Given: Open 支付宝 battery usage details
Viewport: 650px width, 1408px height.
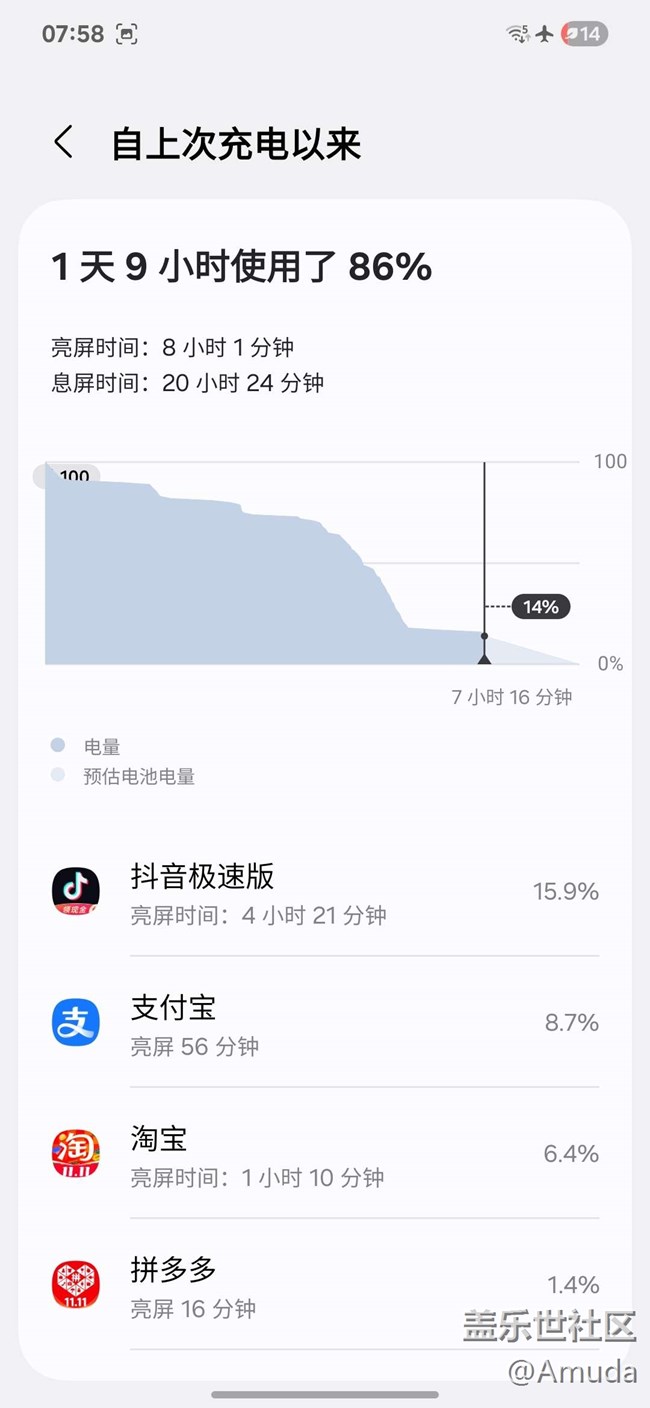Looking at the screenshot, I should pos(325,1023).
